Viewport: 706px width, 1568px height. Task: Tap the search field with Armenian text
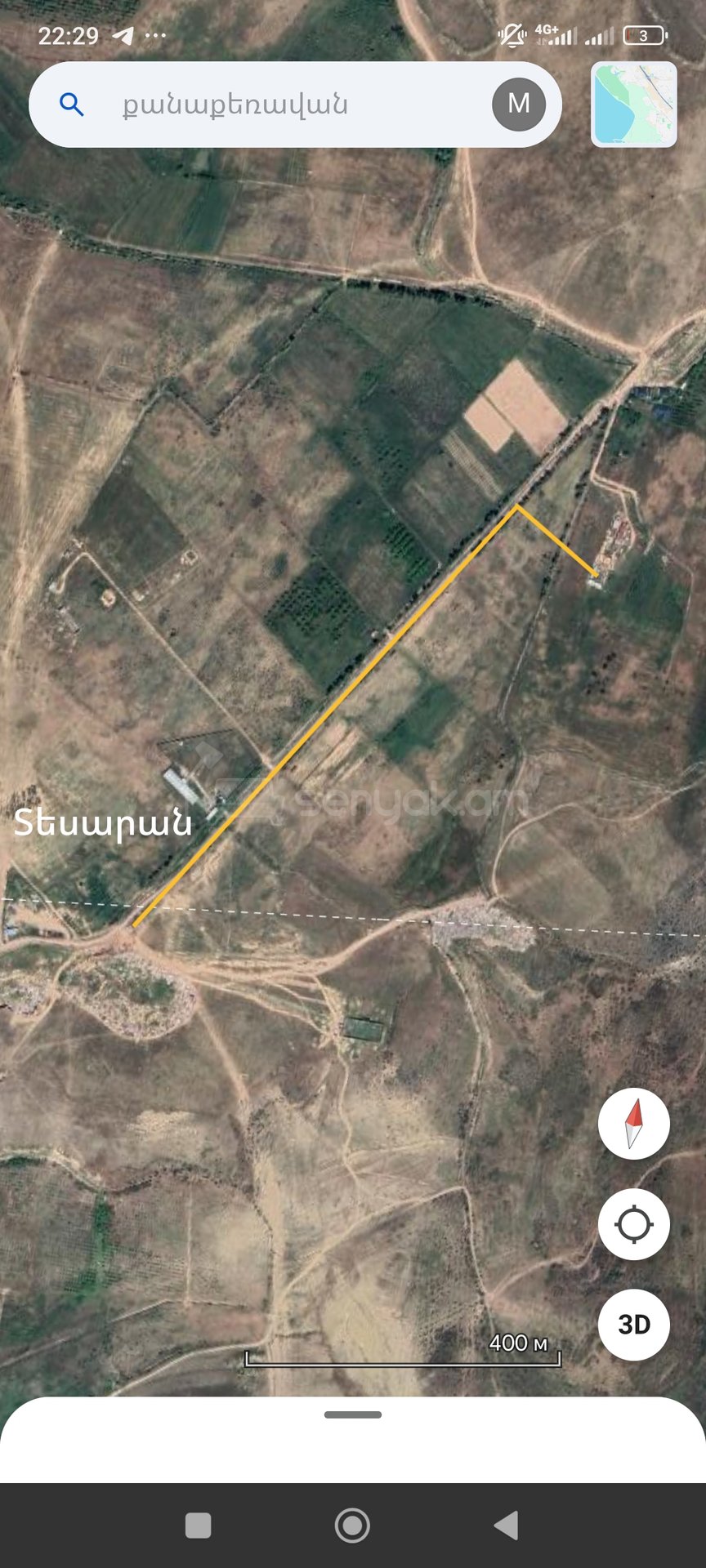coord(270,105)
